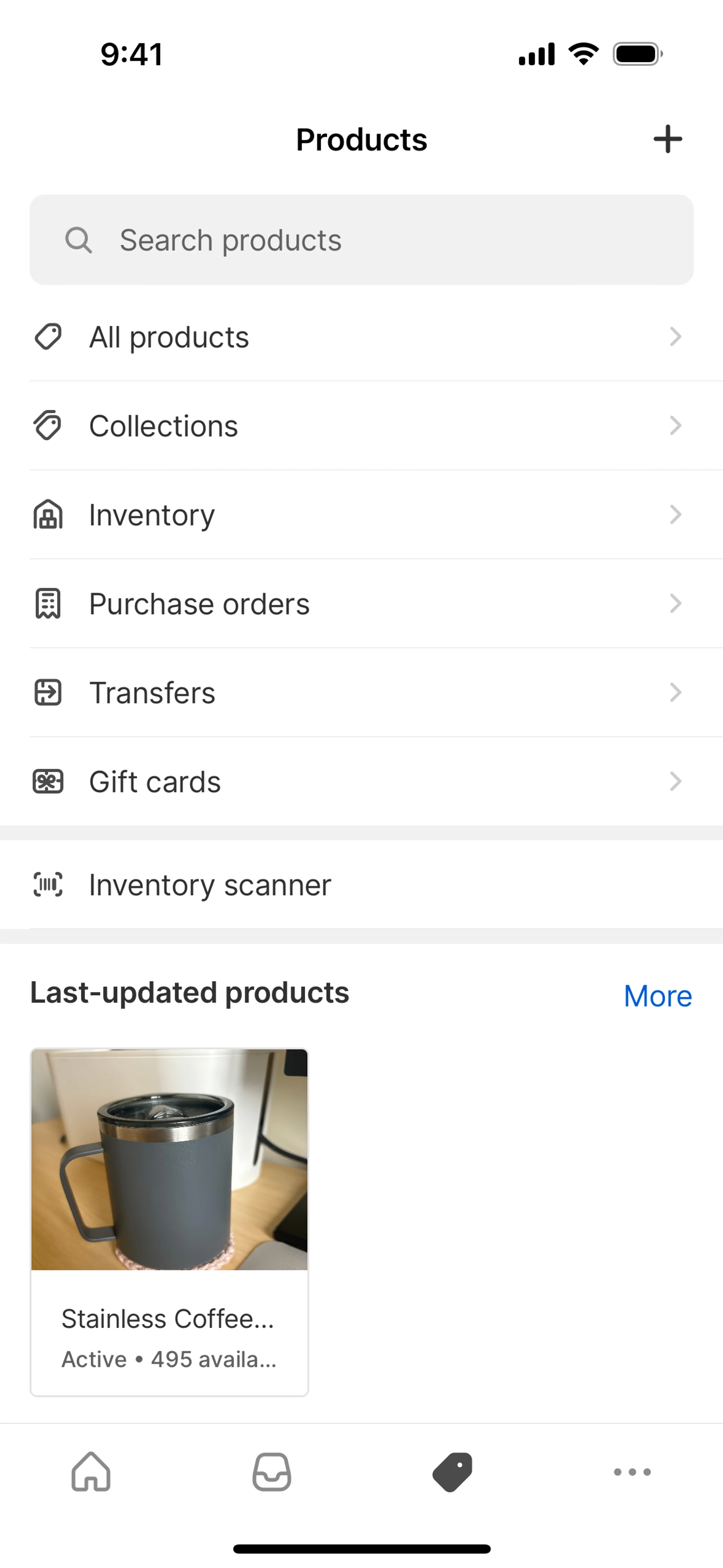The image size is (723, 1568).
Task: View Purchase orders
Action: [361, 603]
